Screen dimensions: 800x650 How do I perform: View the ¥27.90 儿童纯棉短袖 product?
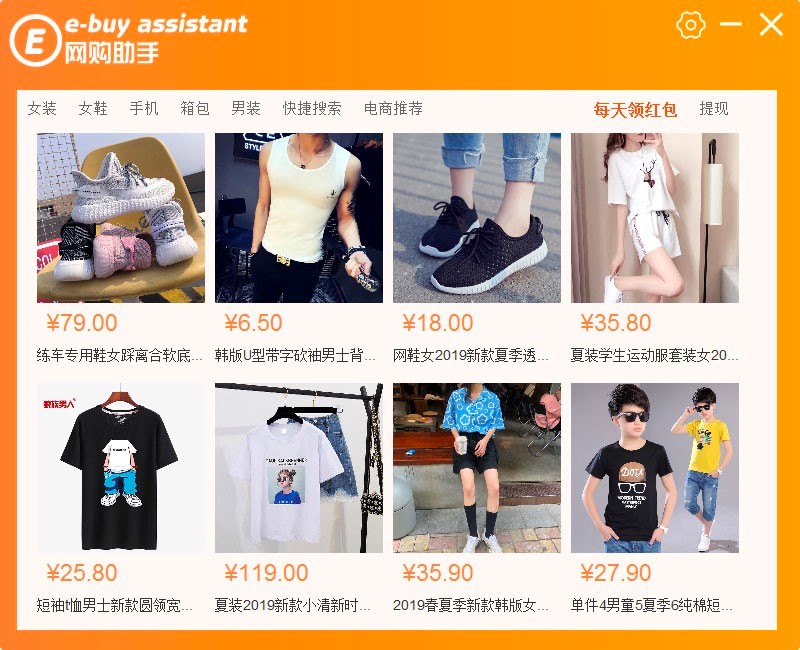655,468
